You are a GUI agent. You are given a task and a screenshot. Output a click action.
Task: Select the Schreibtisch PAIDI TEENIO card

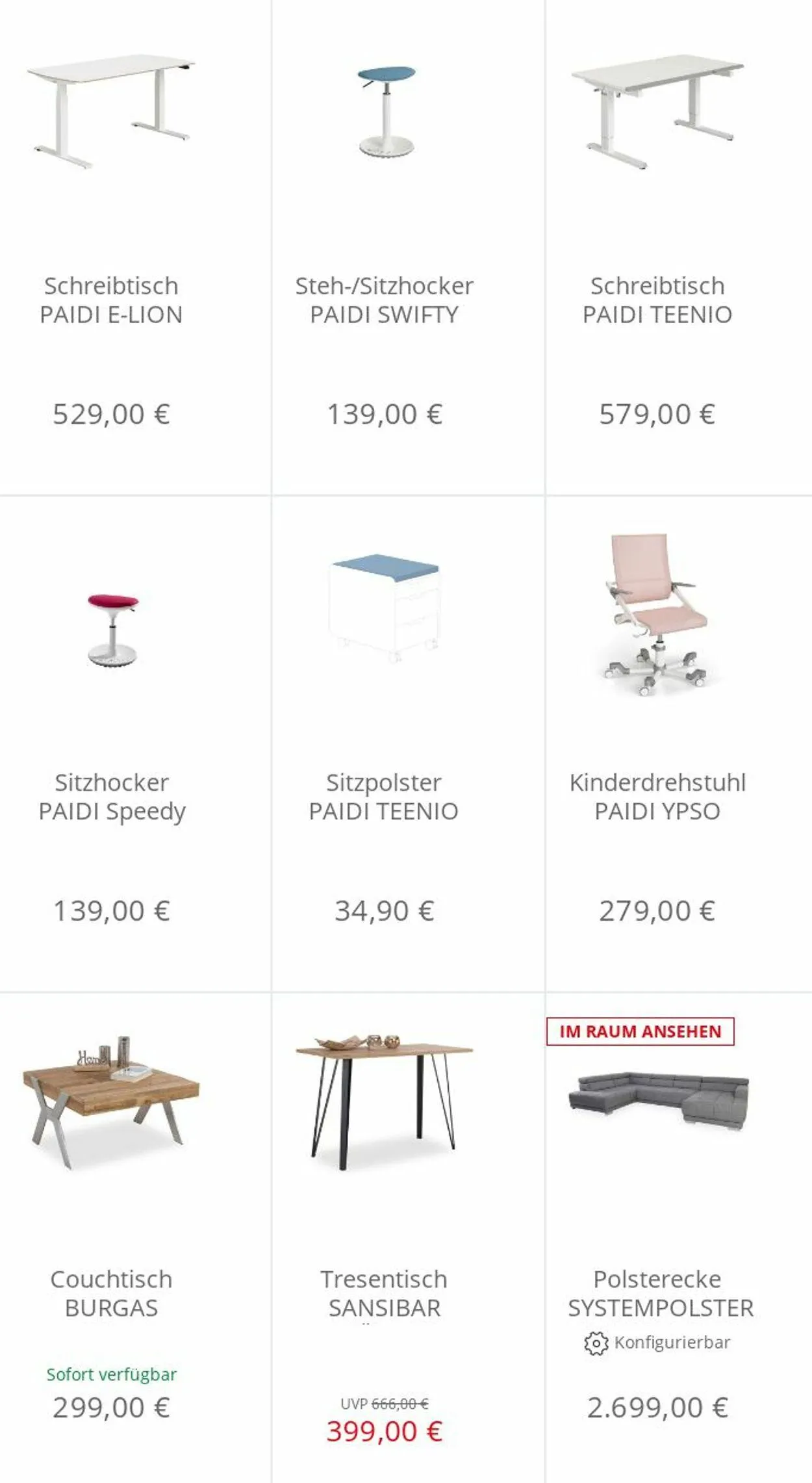(679, 247)
